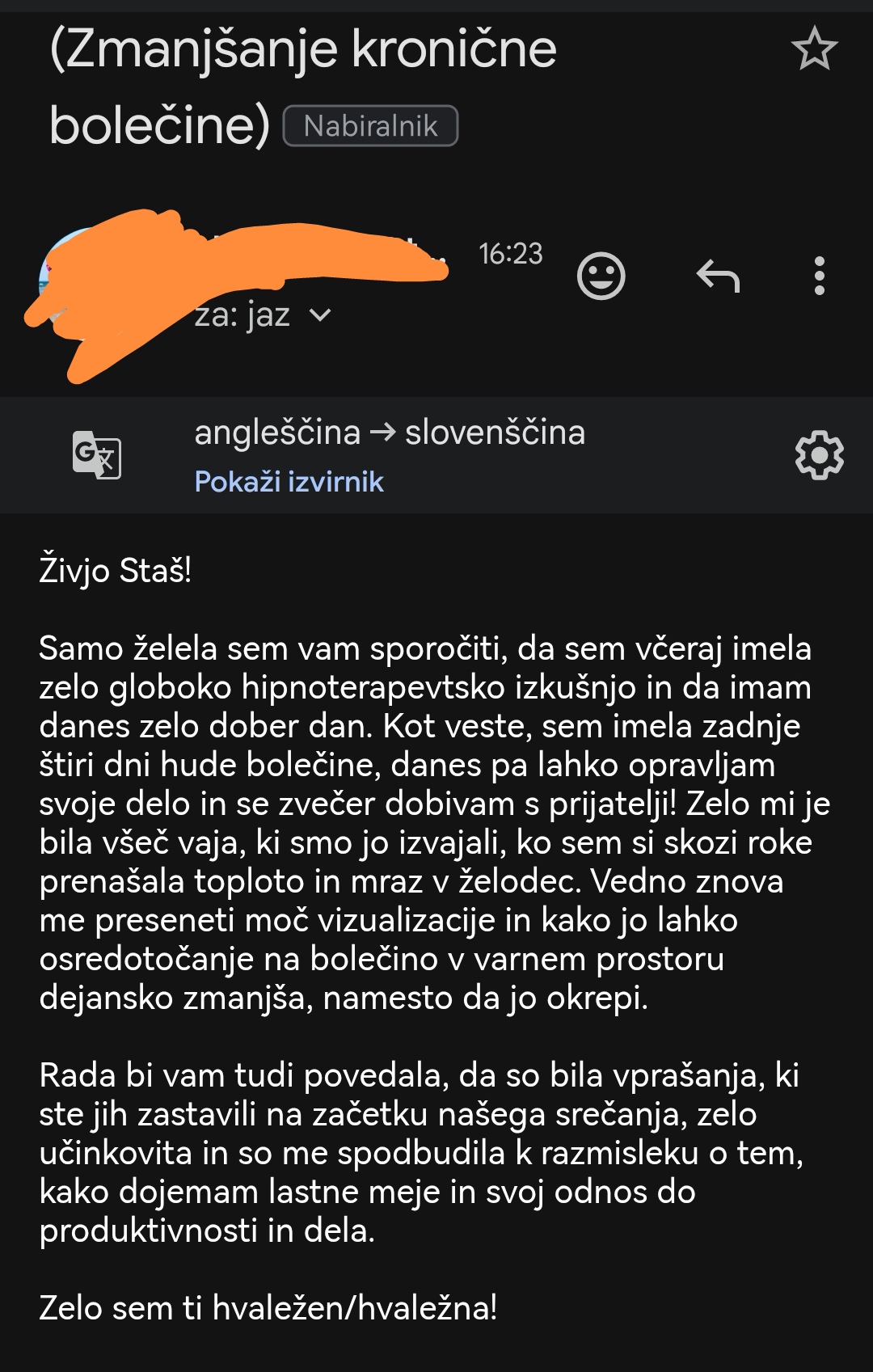Star this email about chronic pain

point(814,49)
